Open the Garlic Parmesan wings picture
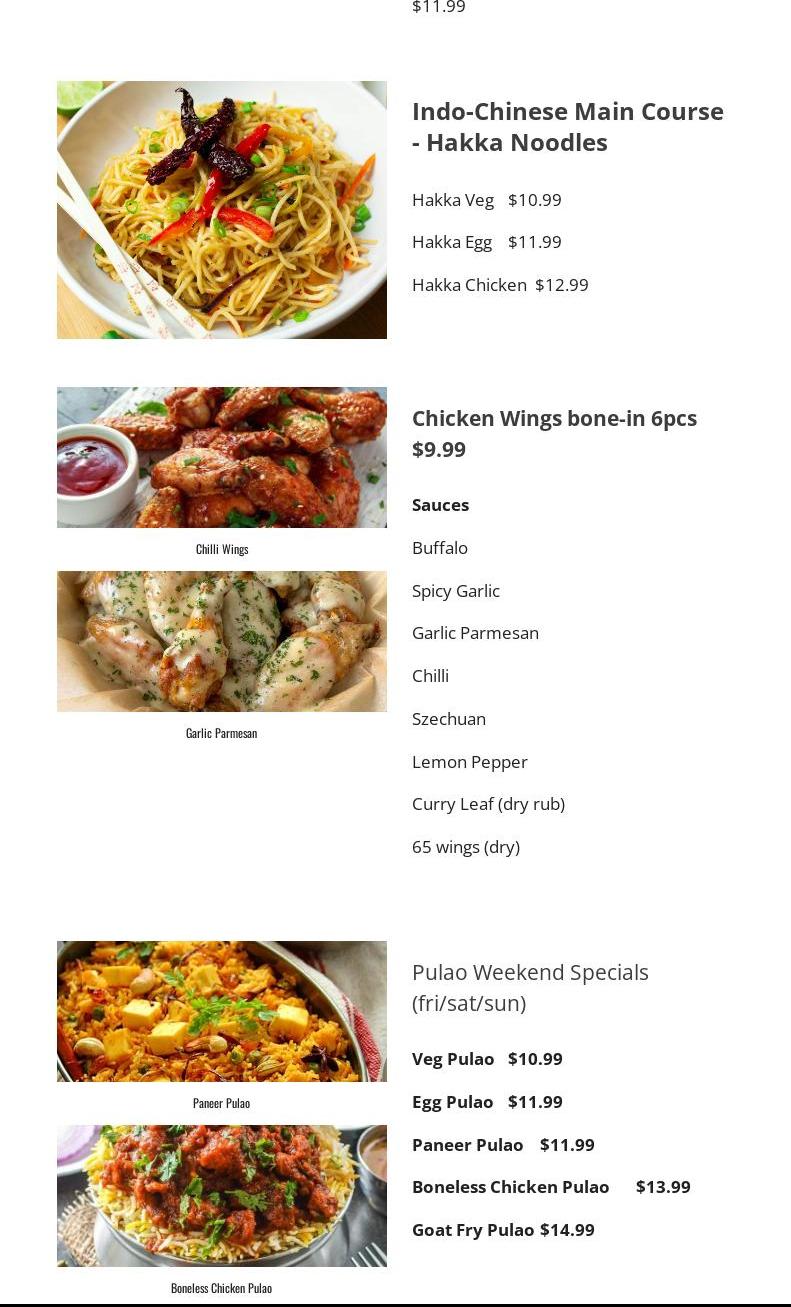This screenshot has width=791, height=1307. [x=222, y=641]
